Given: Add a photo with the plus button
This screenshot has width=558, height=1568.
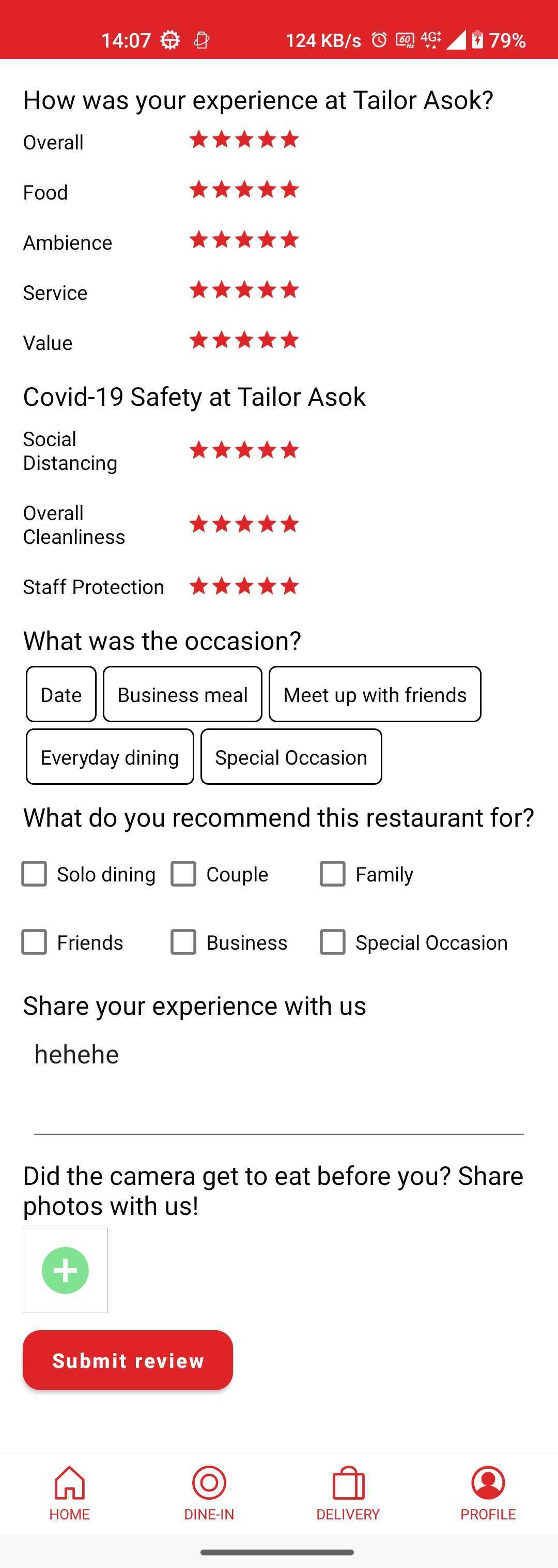Looking at the screenshot, I should pos(65,1270).
